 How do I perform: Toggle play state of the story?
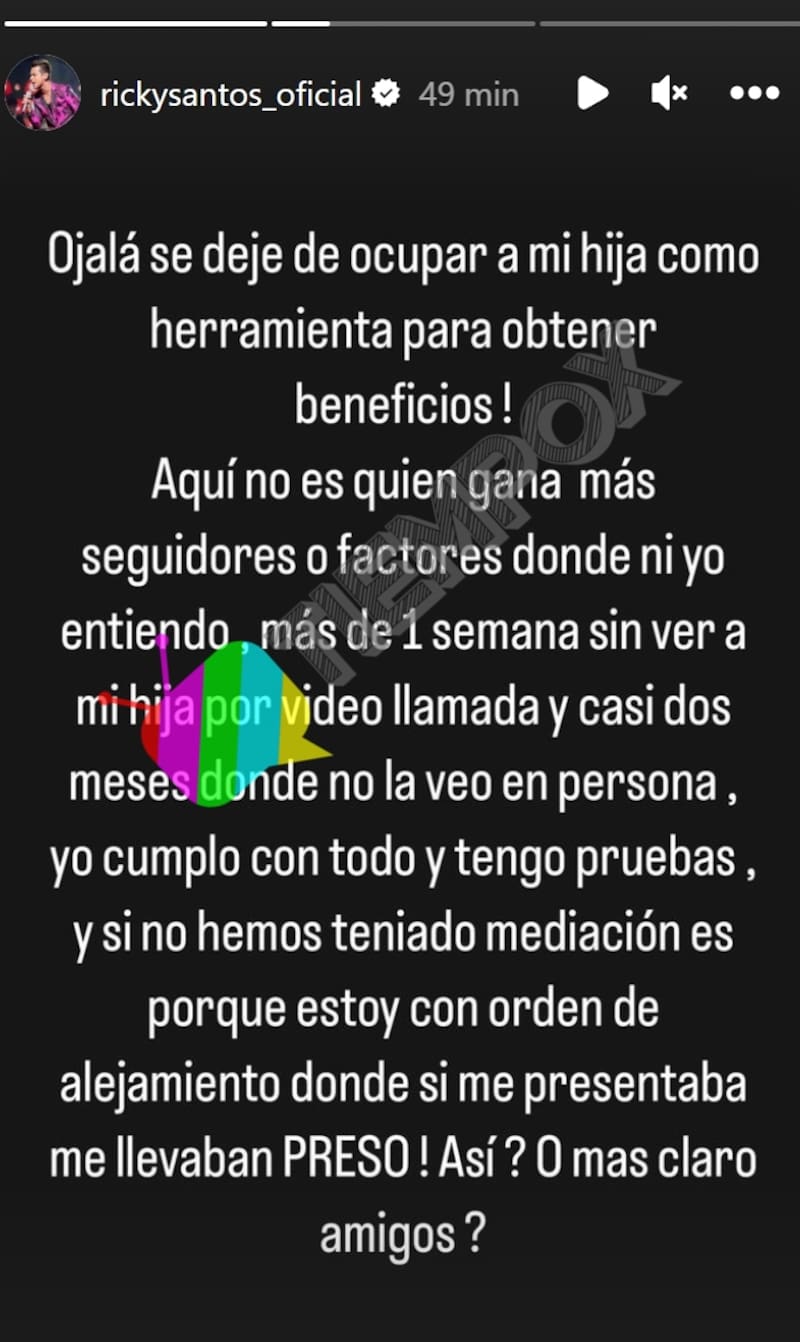tap(594, 92)
